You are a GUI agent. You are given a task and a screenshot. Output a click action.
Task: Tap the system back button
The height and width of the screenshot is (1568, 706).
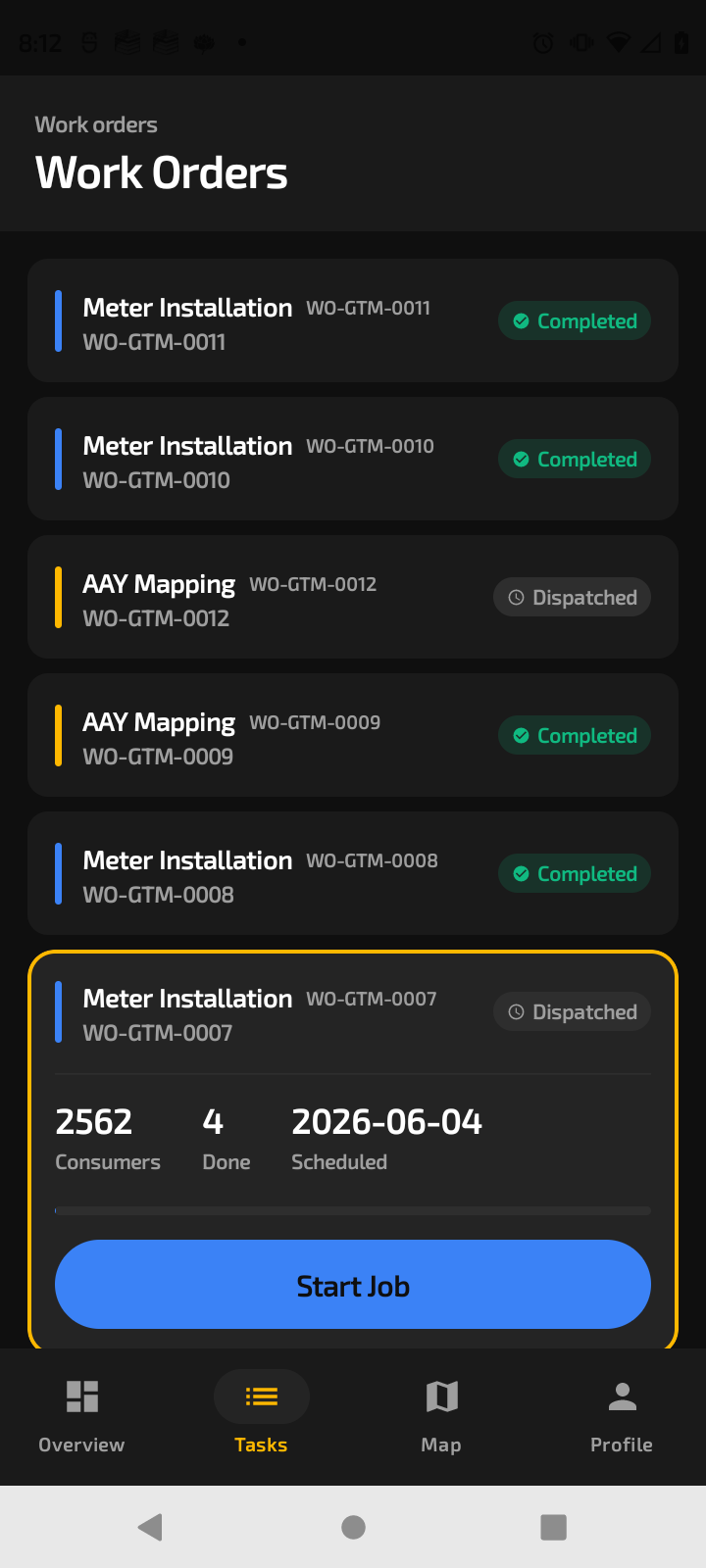[x=150, y=1527]
